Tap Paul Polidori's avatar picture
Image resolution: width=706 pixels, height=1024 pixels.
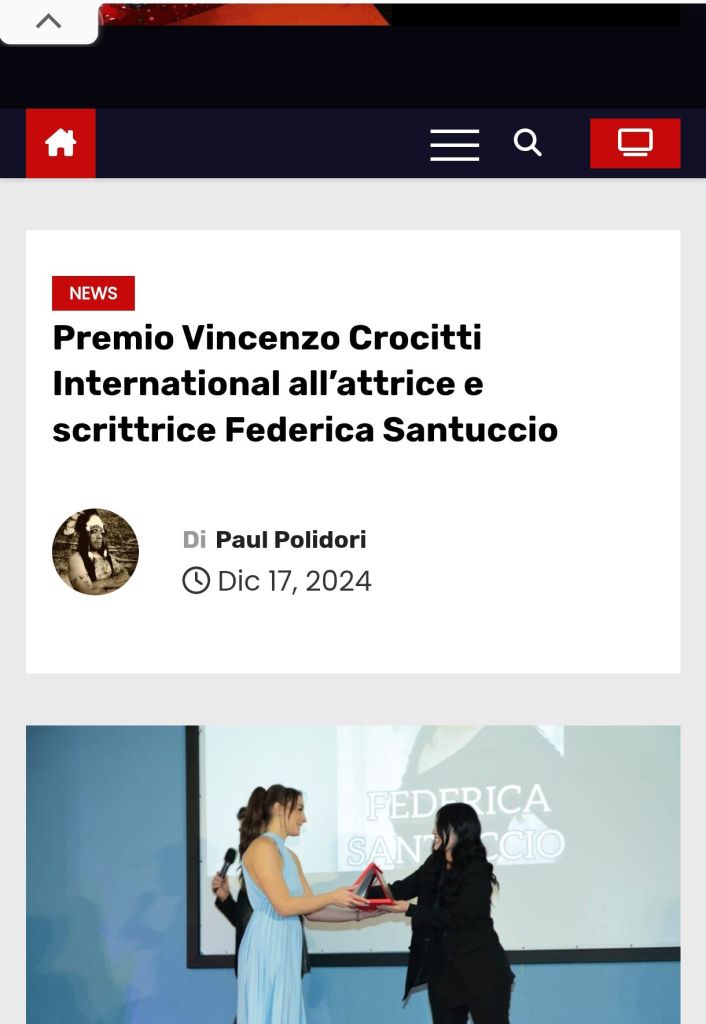pos(95,552)
